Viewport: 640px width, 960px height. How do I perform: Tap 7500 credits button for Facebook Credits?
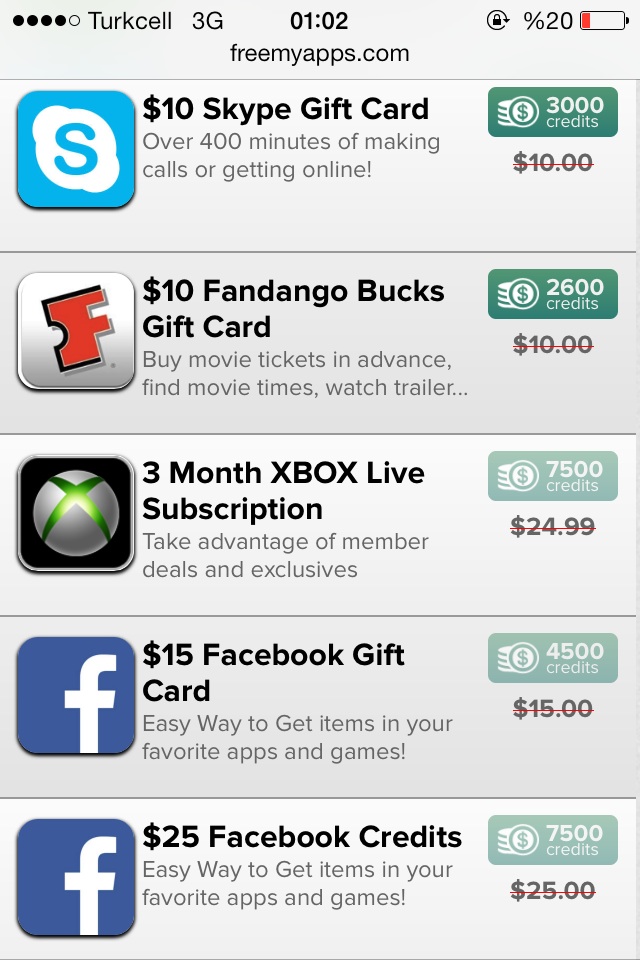click(552, 841)
